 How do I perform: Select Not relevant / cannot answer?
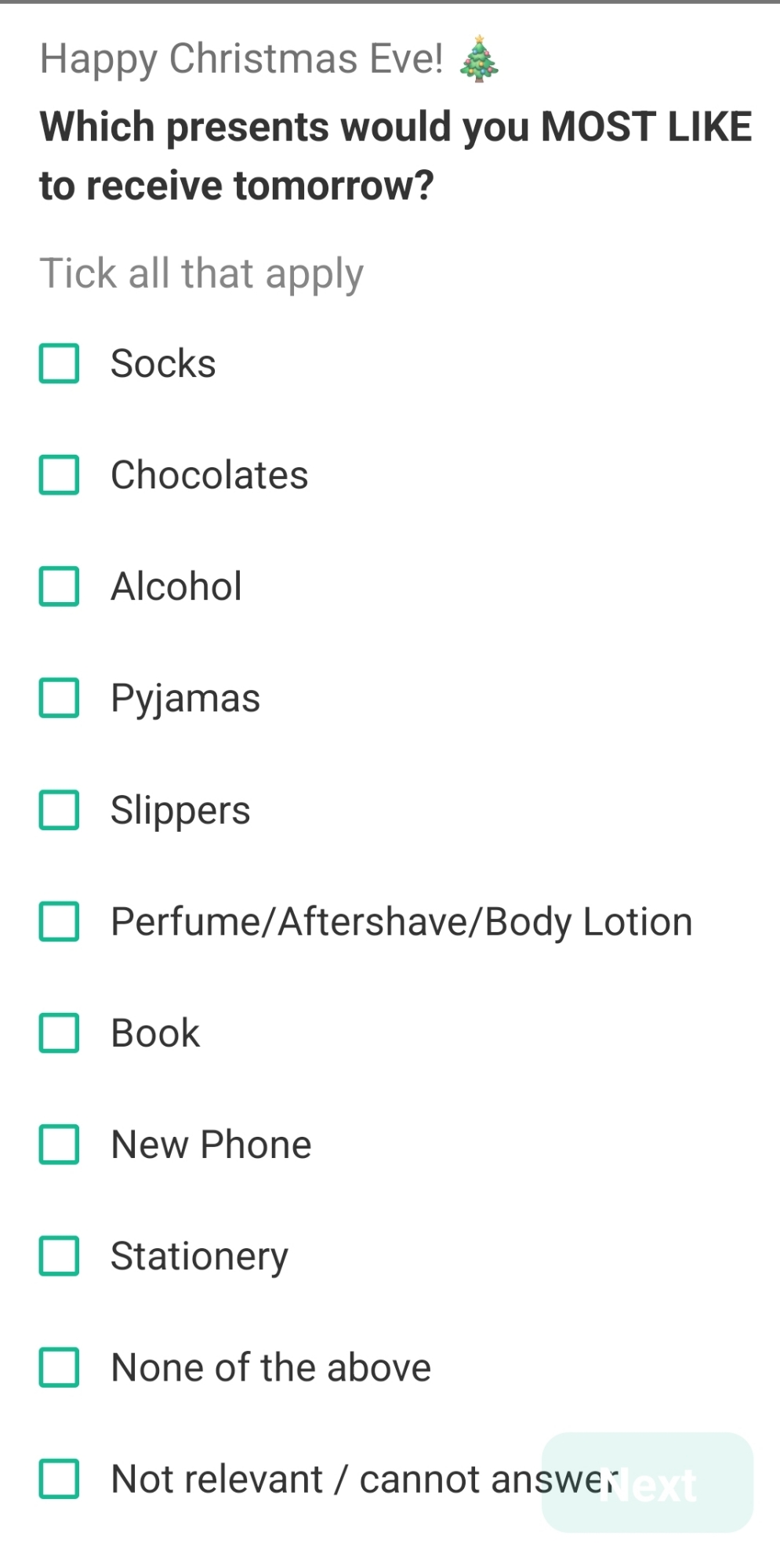click(60, 1479)
